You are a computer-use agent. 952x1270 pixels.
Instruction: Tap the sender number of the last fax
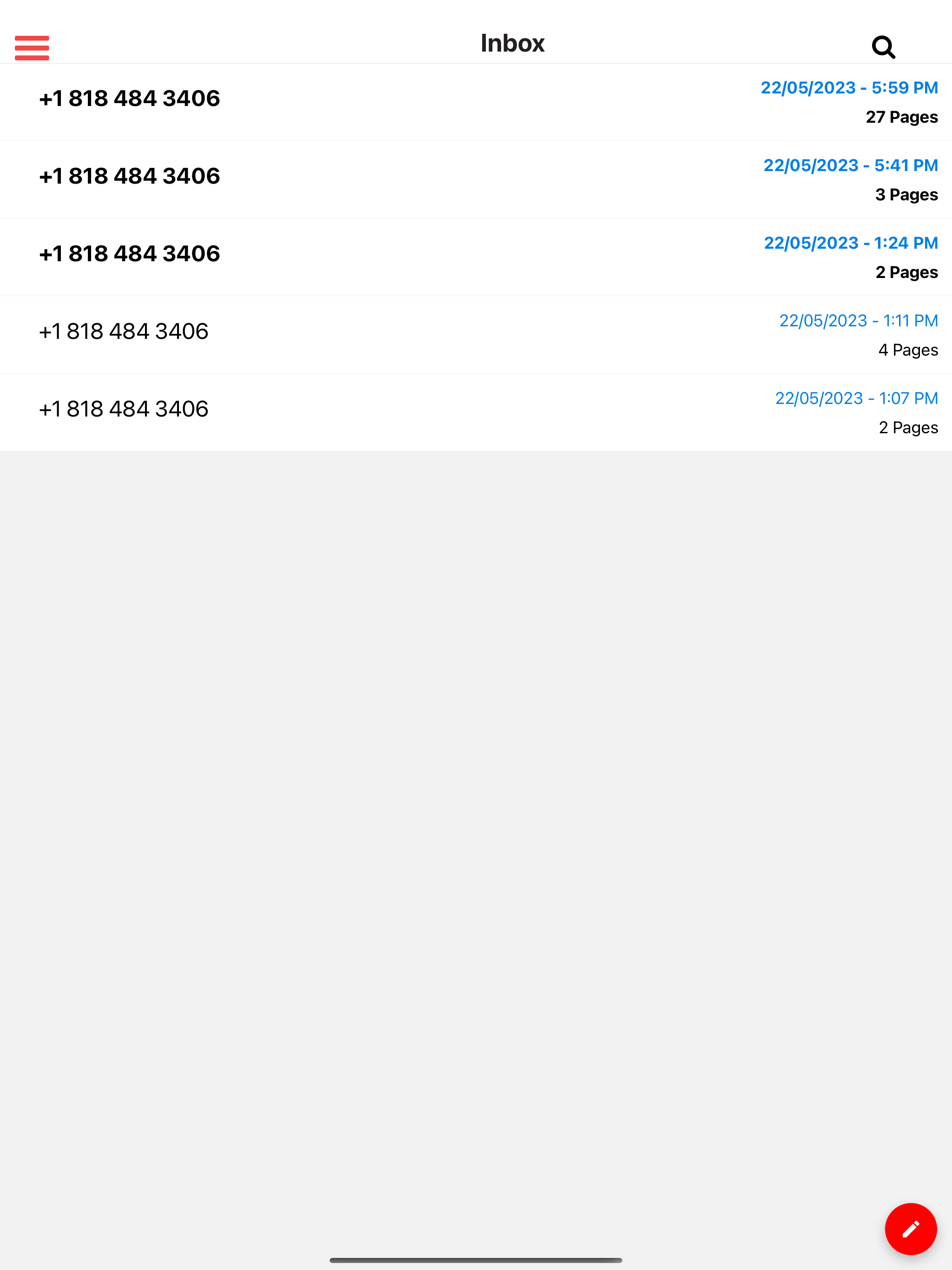(124, 409)
